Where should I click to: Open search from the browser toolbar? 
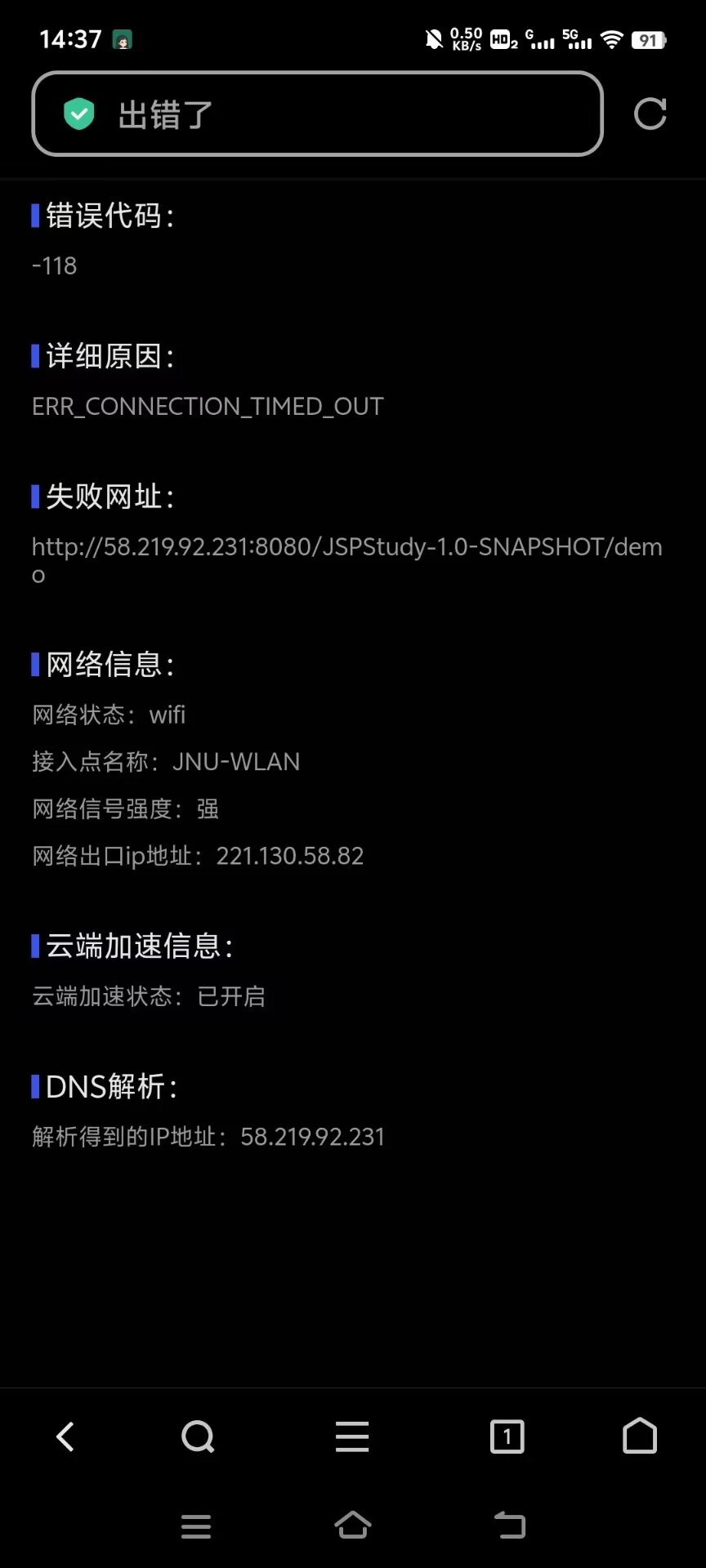point(198,1436)
